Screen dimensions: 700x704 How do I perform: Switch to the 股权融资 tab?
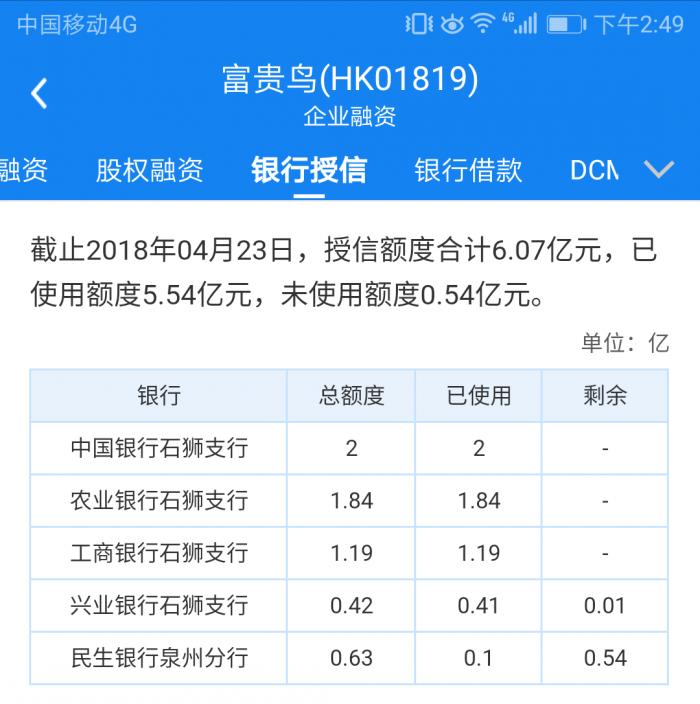point(149,170)
